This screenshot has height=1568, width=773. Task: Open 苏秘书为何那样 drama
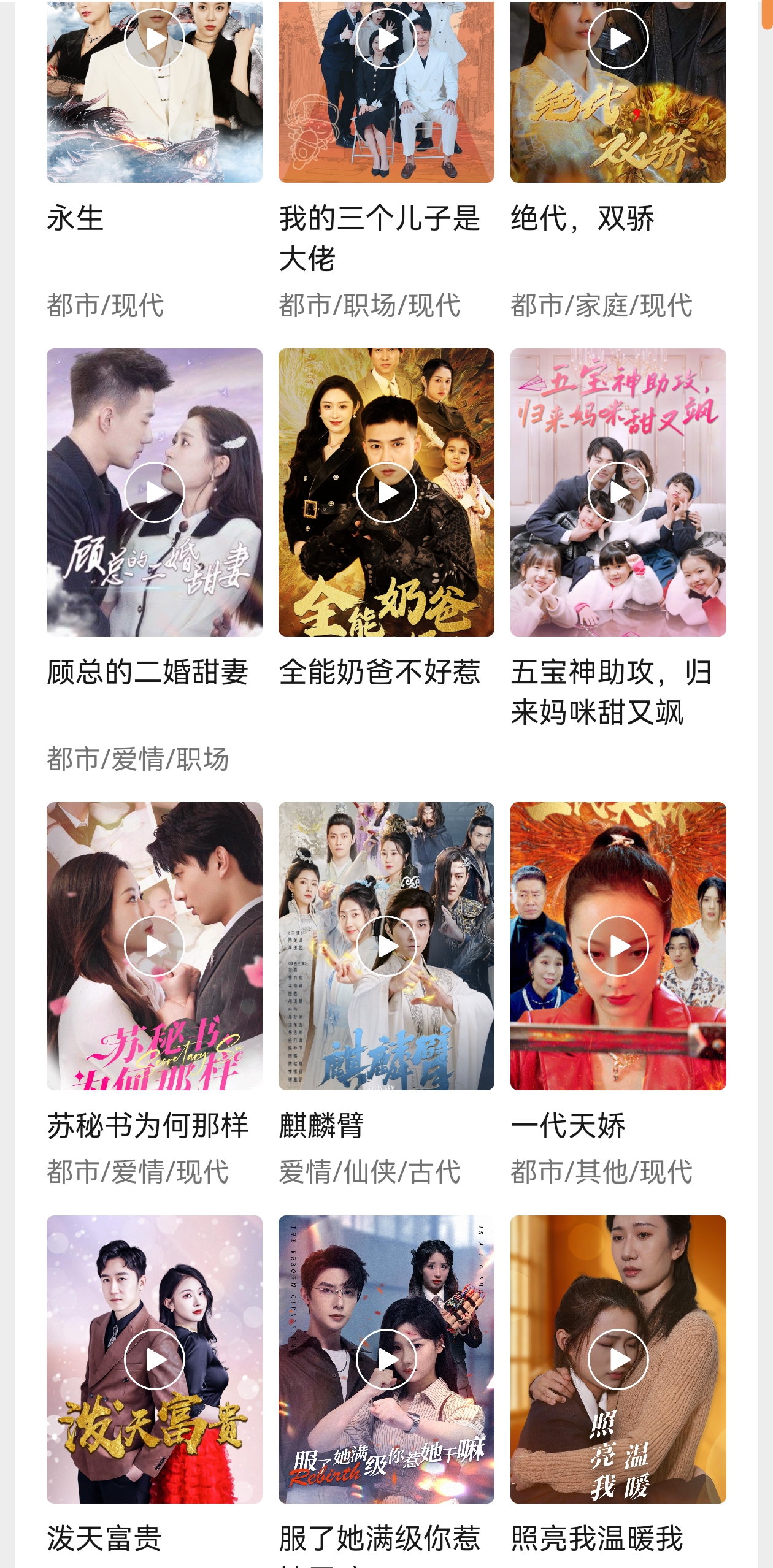click(x=155, y=946)
